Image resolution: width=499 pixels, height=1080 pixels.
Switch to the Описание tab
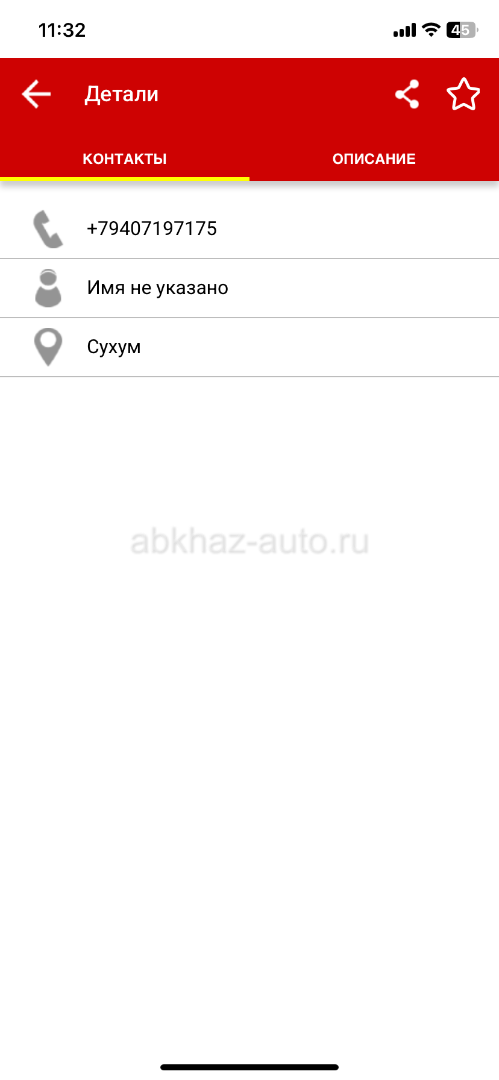pos(374,159)
